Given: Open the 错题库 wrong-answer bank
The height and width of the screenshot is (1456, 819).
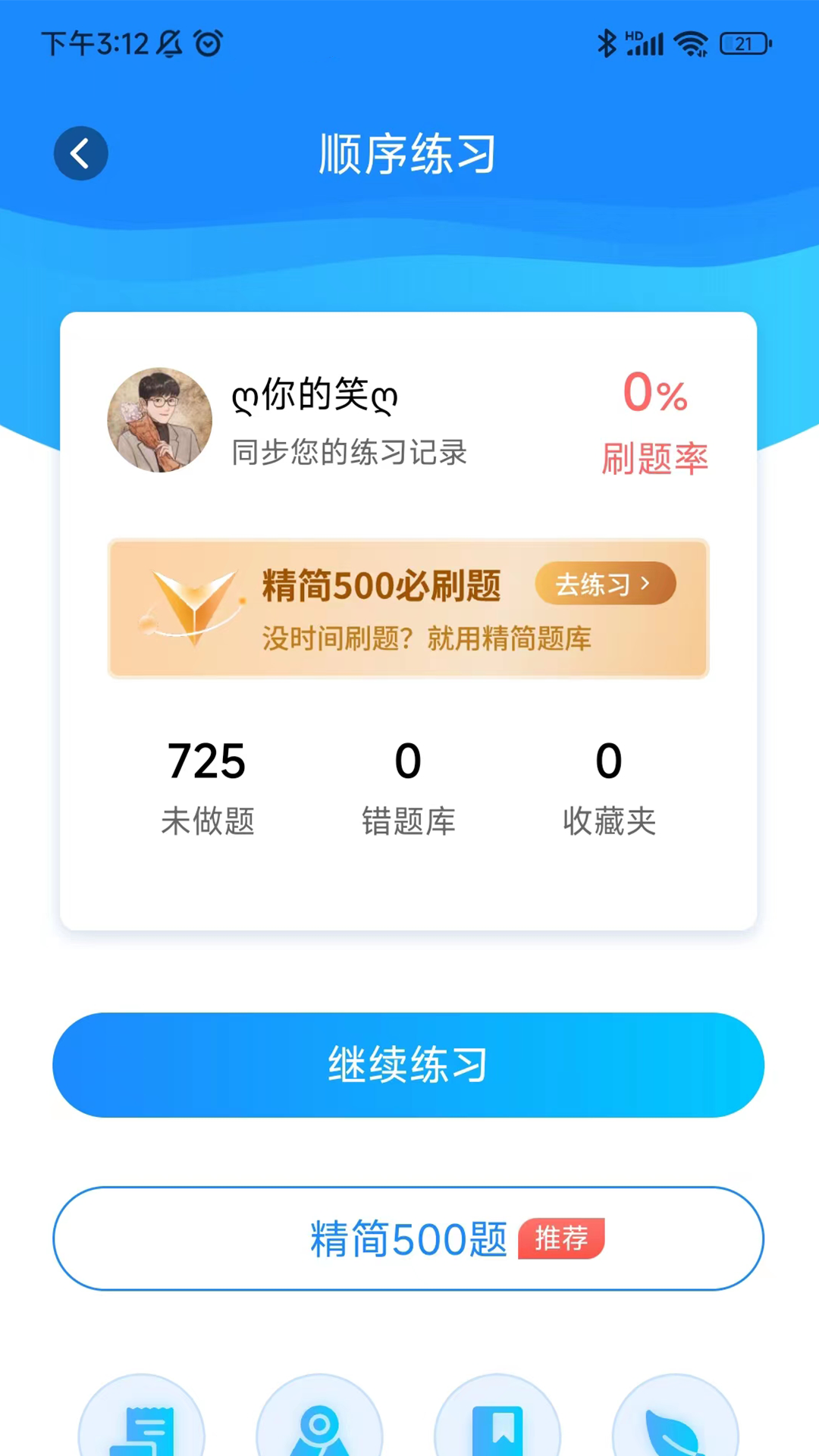Looking at the screenshot, I should tap(409, 785).
